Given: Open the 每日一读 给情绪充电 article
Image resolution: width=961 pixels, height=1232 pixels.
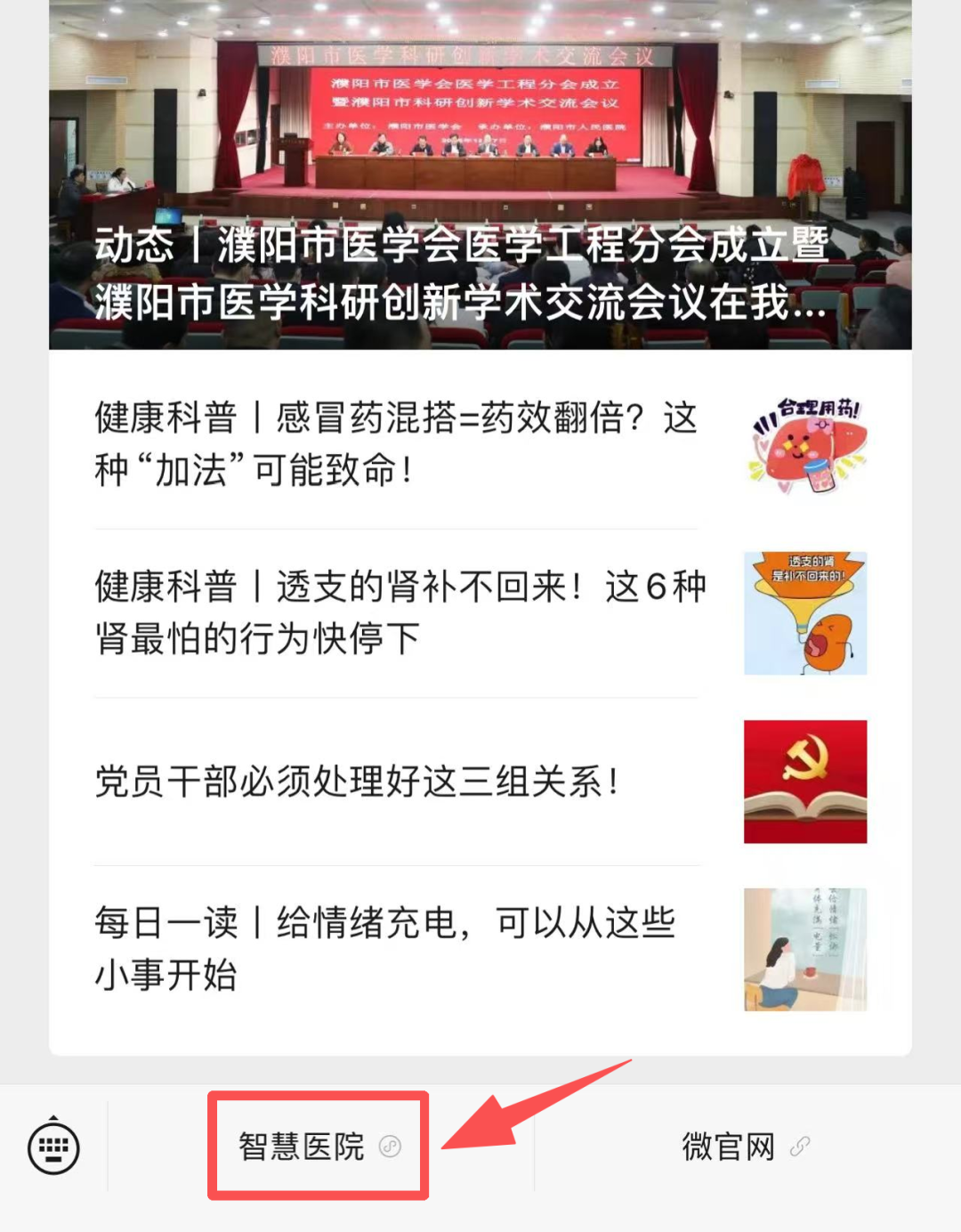Looking at the screenshot, I should tap(385, 948).
